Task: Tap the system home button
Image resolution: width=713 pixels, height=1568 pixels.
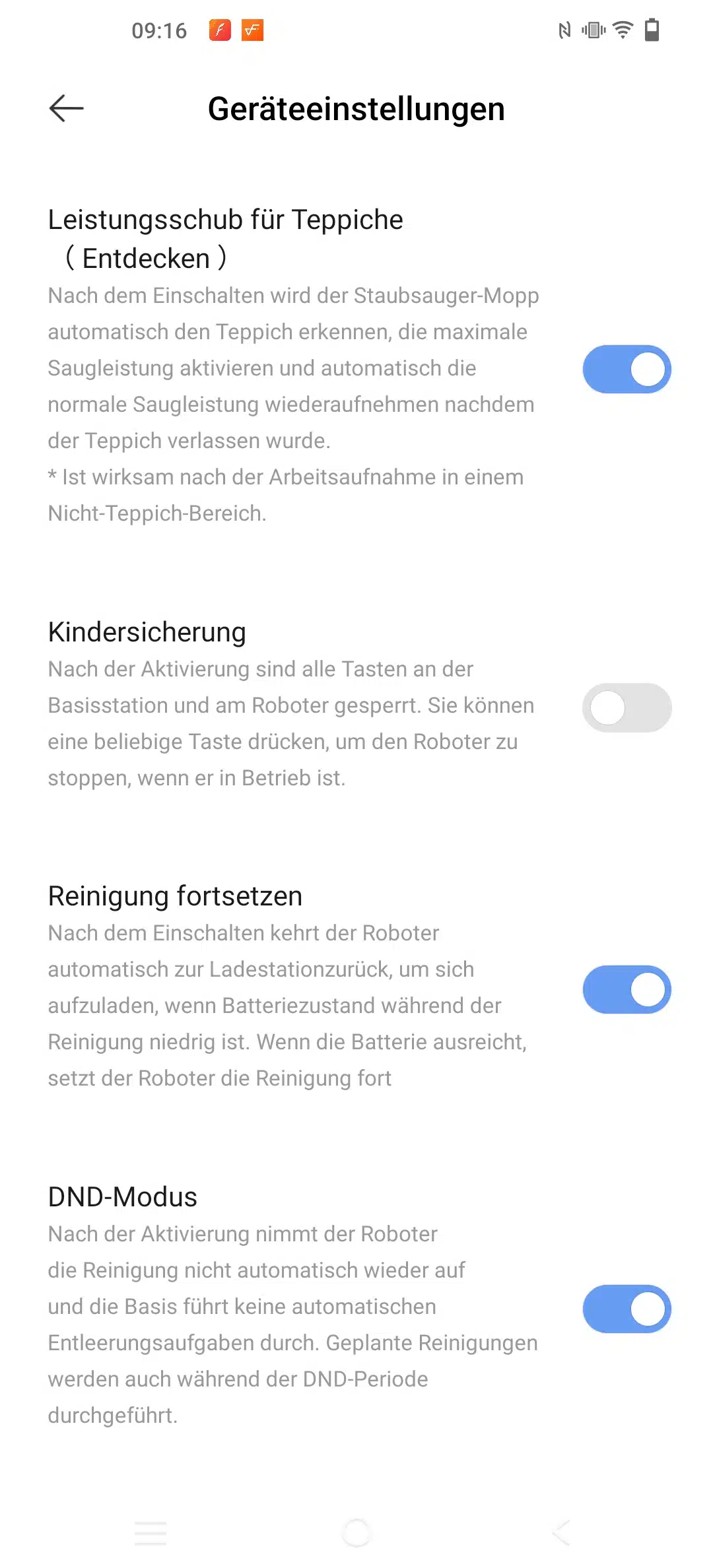Action: pos(356,1532)
